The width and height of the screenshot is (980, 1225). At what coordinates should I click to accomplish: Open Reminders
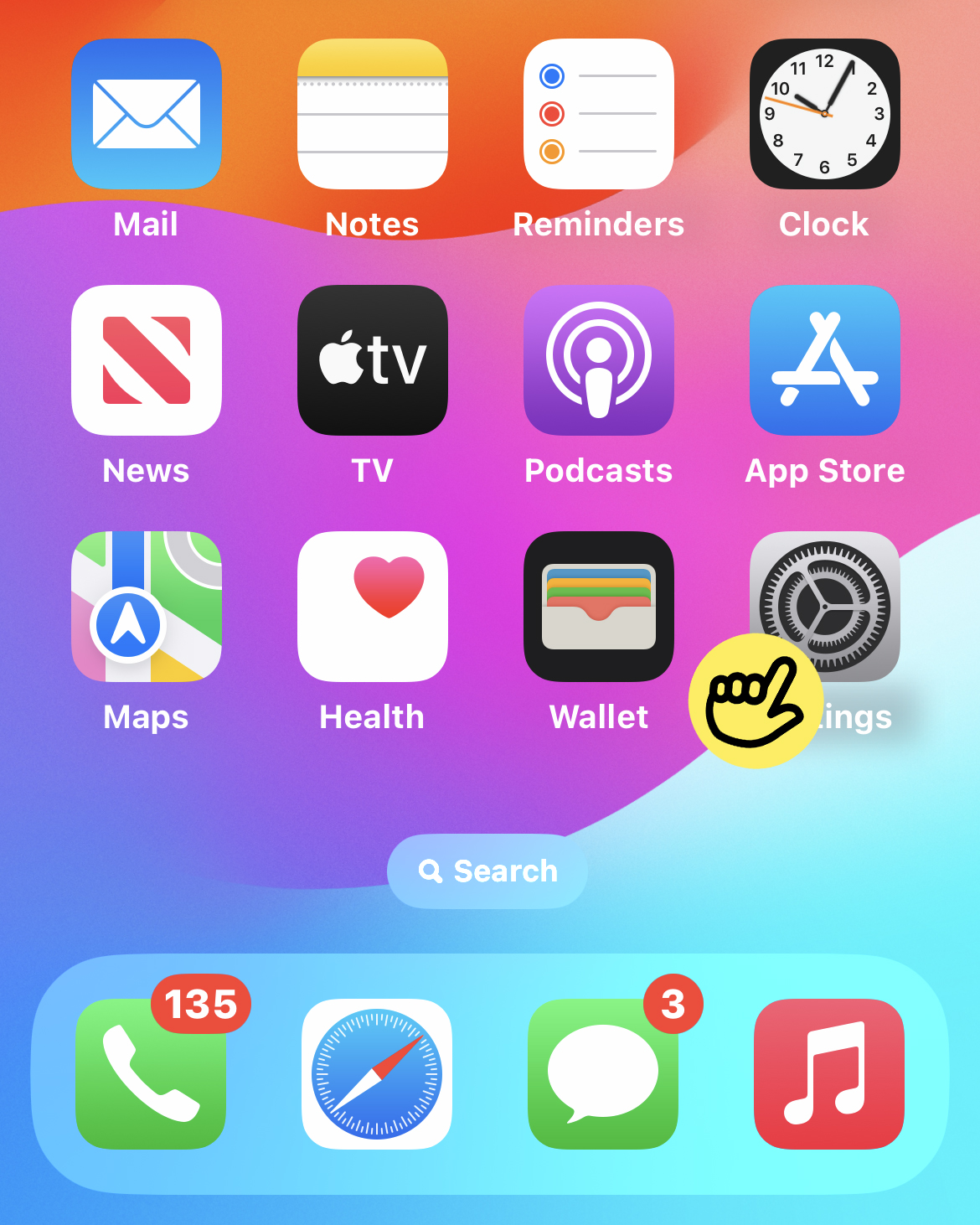(599, 114)
